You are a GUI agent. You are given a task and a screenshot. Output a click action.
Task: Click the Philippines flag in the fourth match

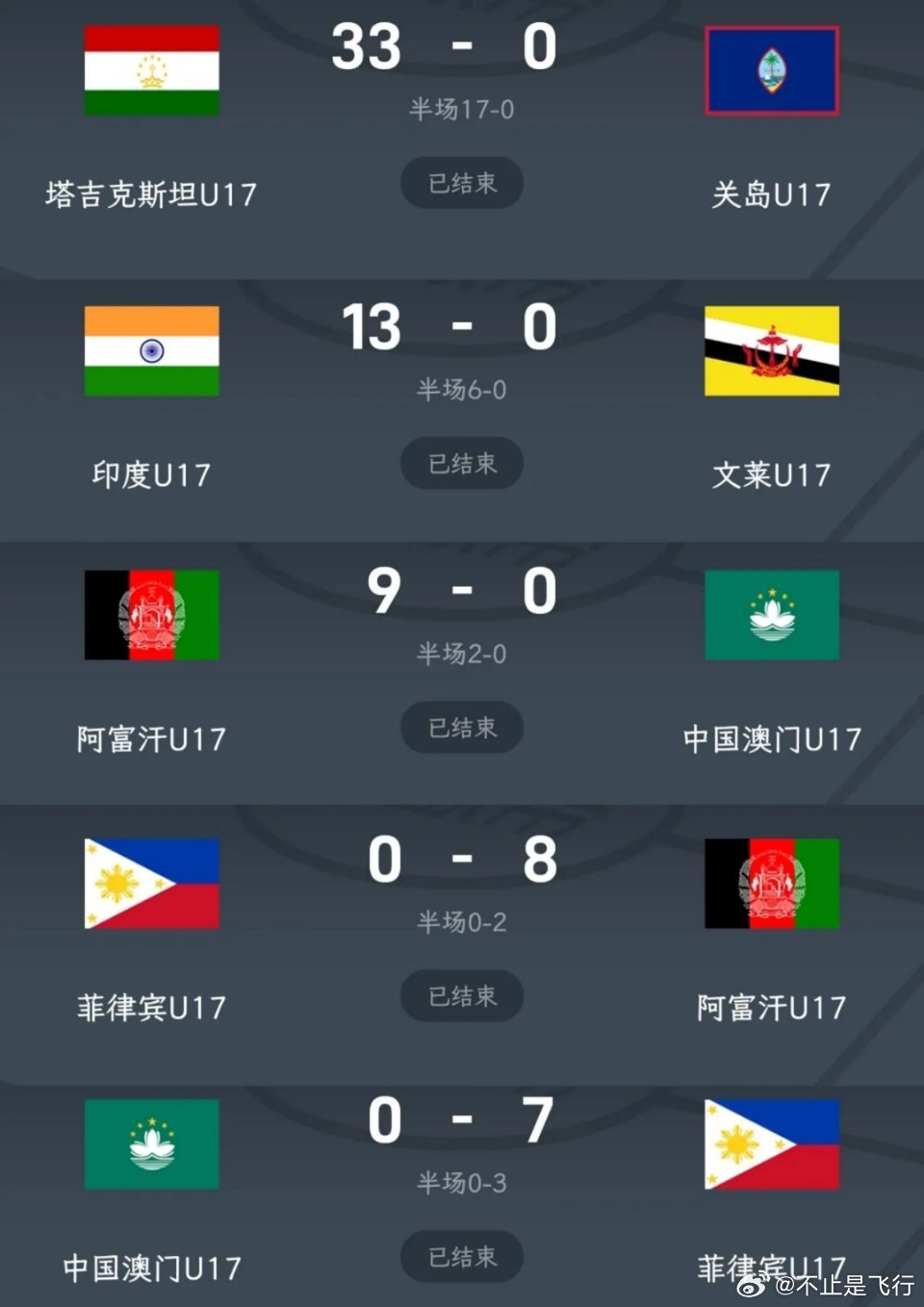152,883
